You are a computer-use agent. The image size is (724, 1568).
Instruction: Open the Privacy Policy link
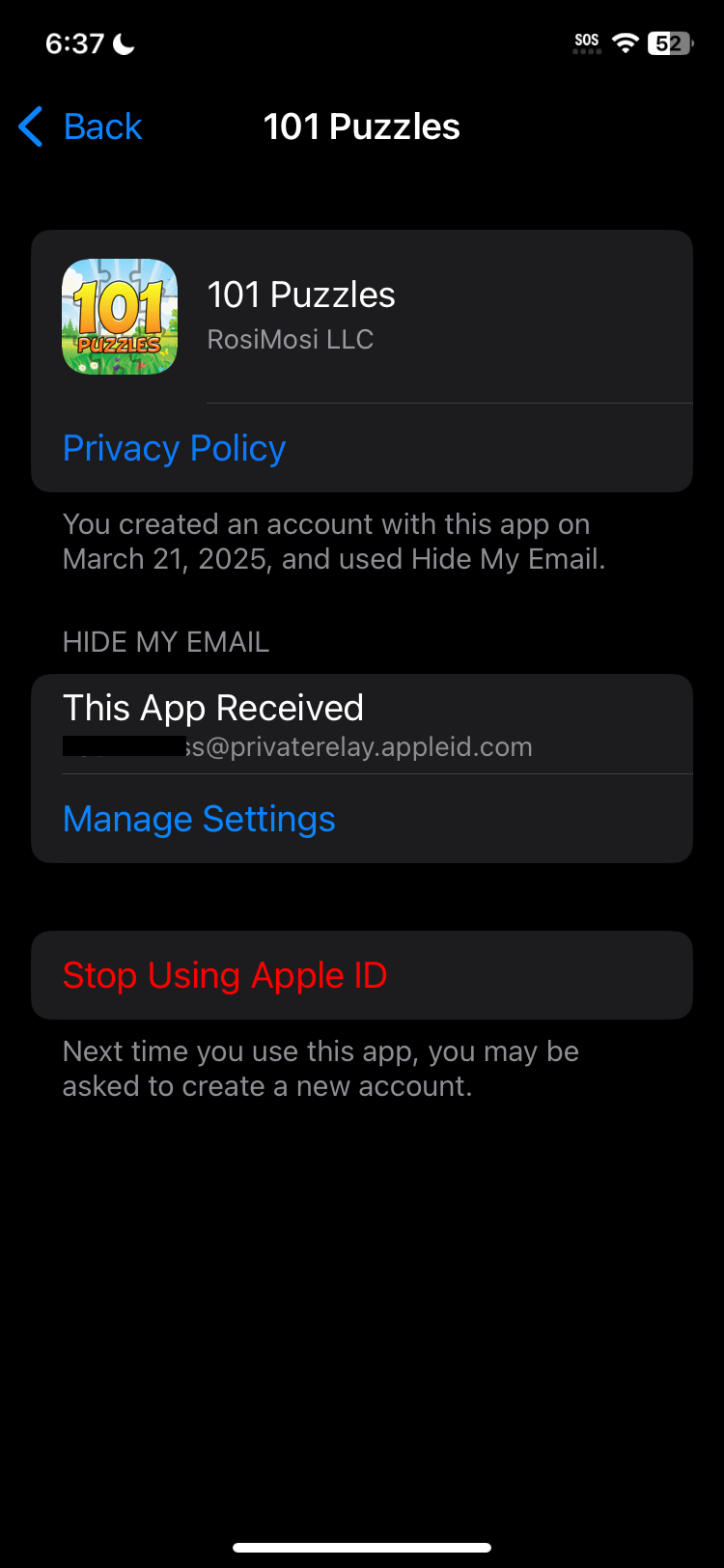pos(174,447)
